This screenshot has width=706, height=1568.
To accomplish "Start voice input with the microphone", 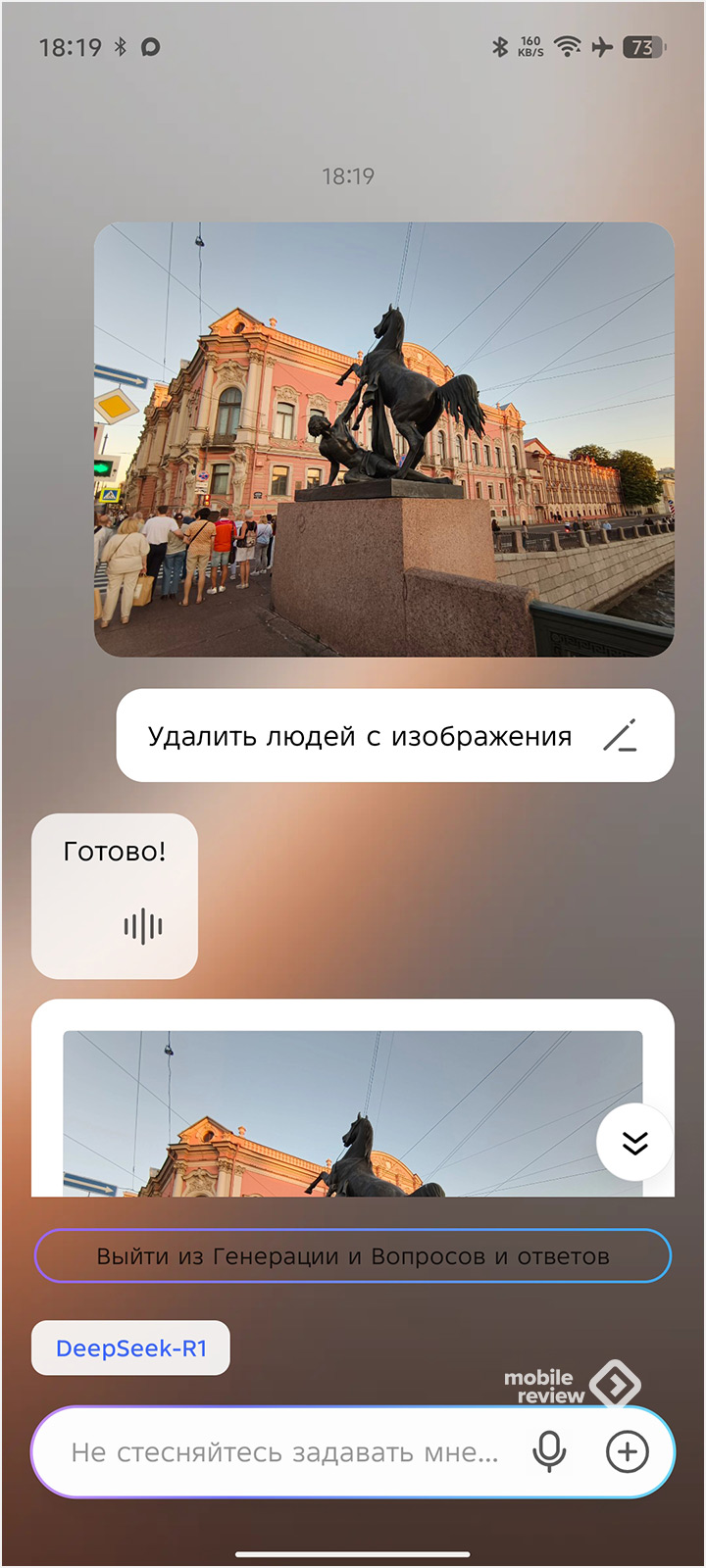I will 549,1451.
